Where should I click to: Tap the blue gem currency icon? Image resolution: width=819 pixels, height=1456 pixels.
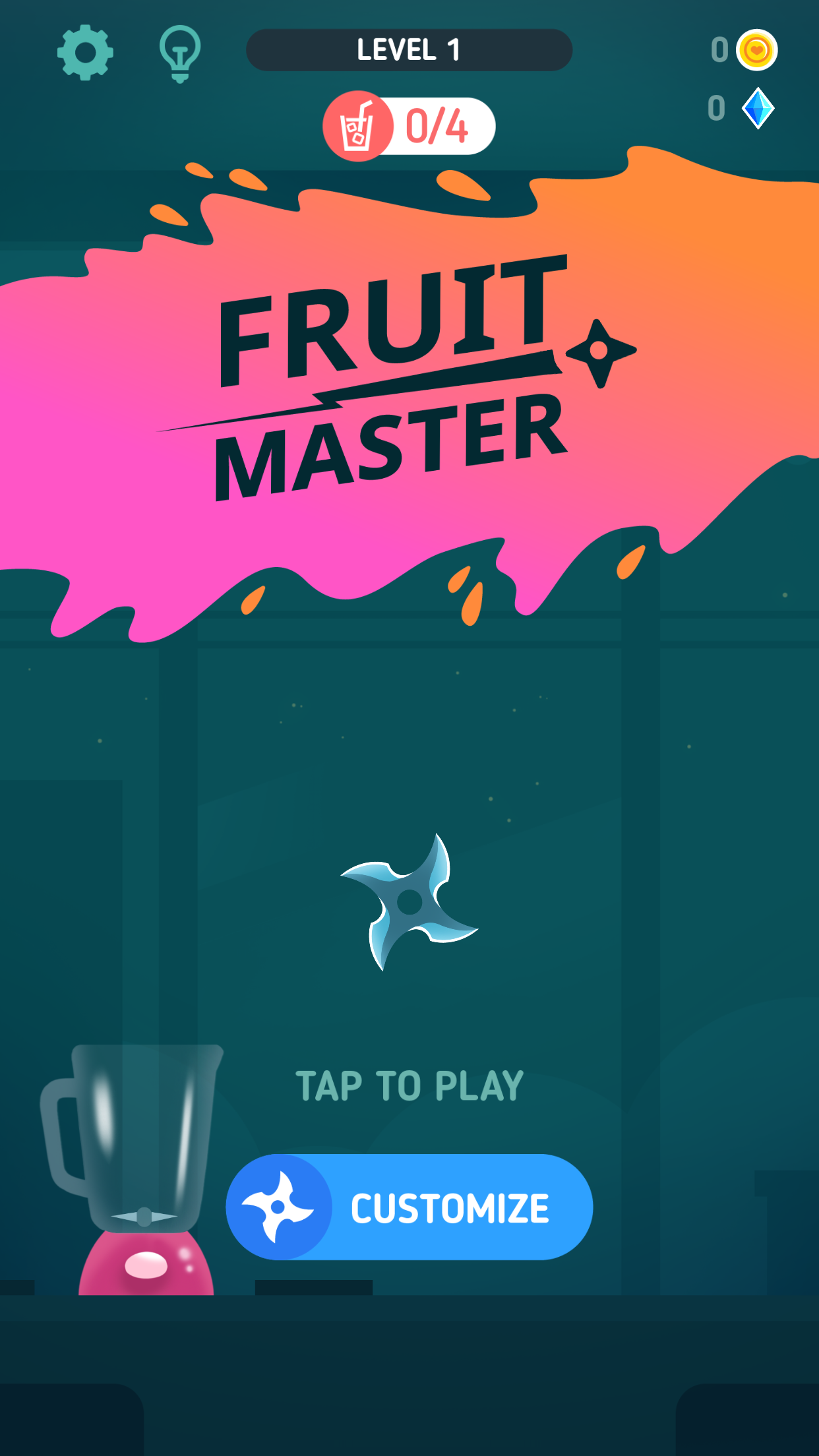[x=758, y=107]
